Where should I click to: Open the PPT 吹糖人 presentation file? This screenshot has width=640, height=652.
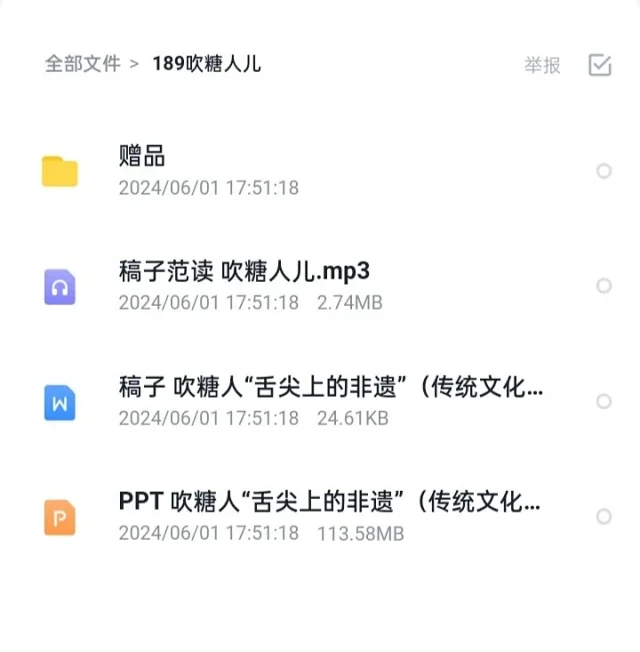pyautogui.click(x=330, y=503)
